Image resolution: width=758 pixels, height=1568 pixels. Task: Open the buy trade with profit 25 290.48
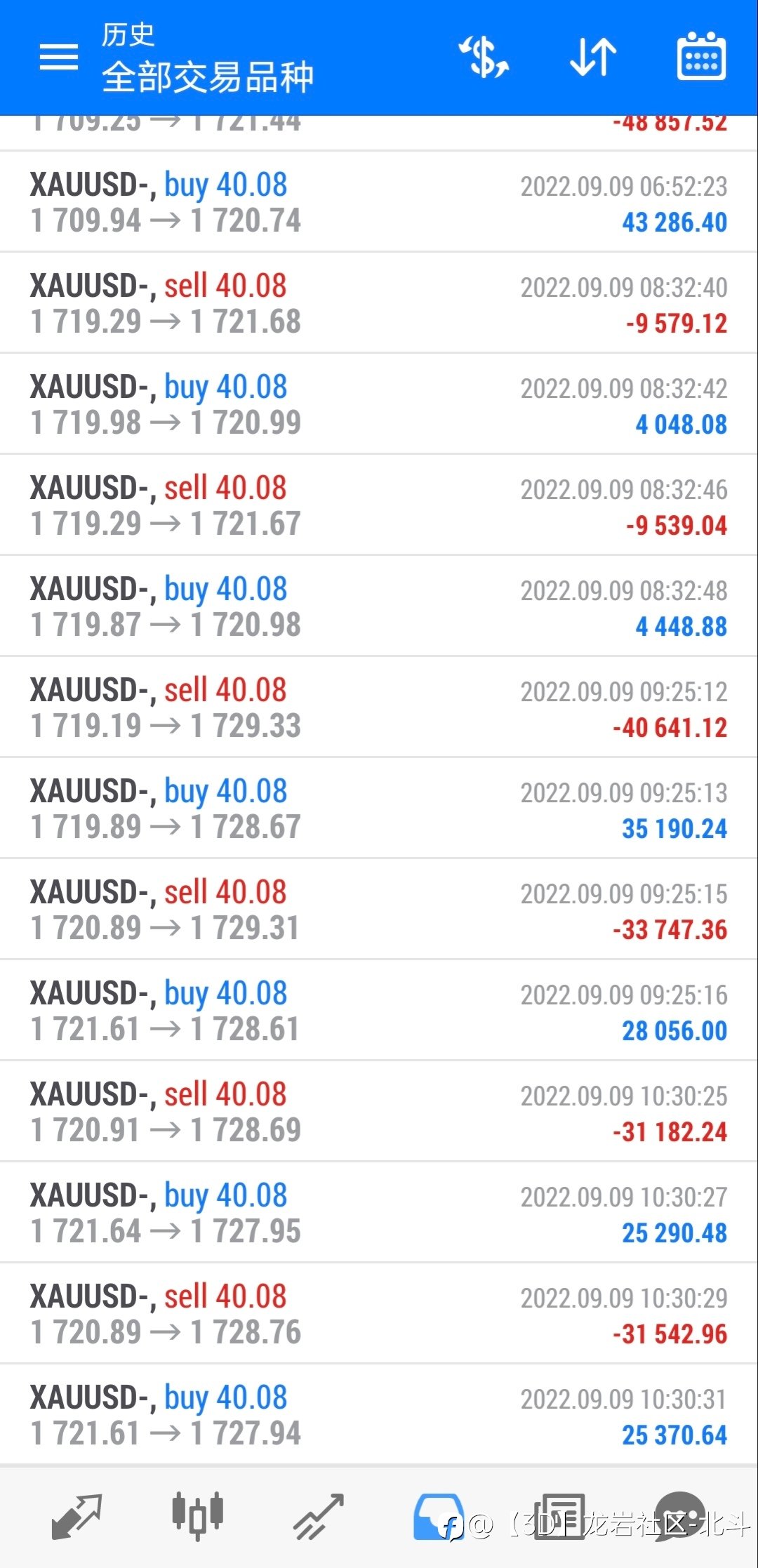[x=379, y=1213]
